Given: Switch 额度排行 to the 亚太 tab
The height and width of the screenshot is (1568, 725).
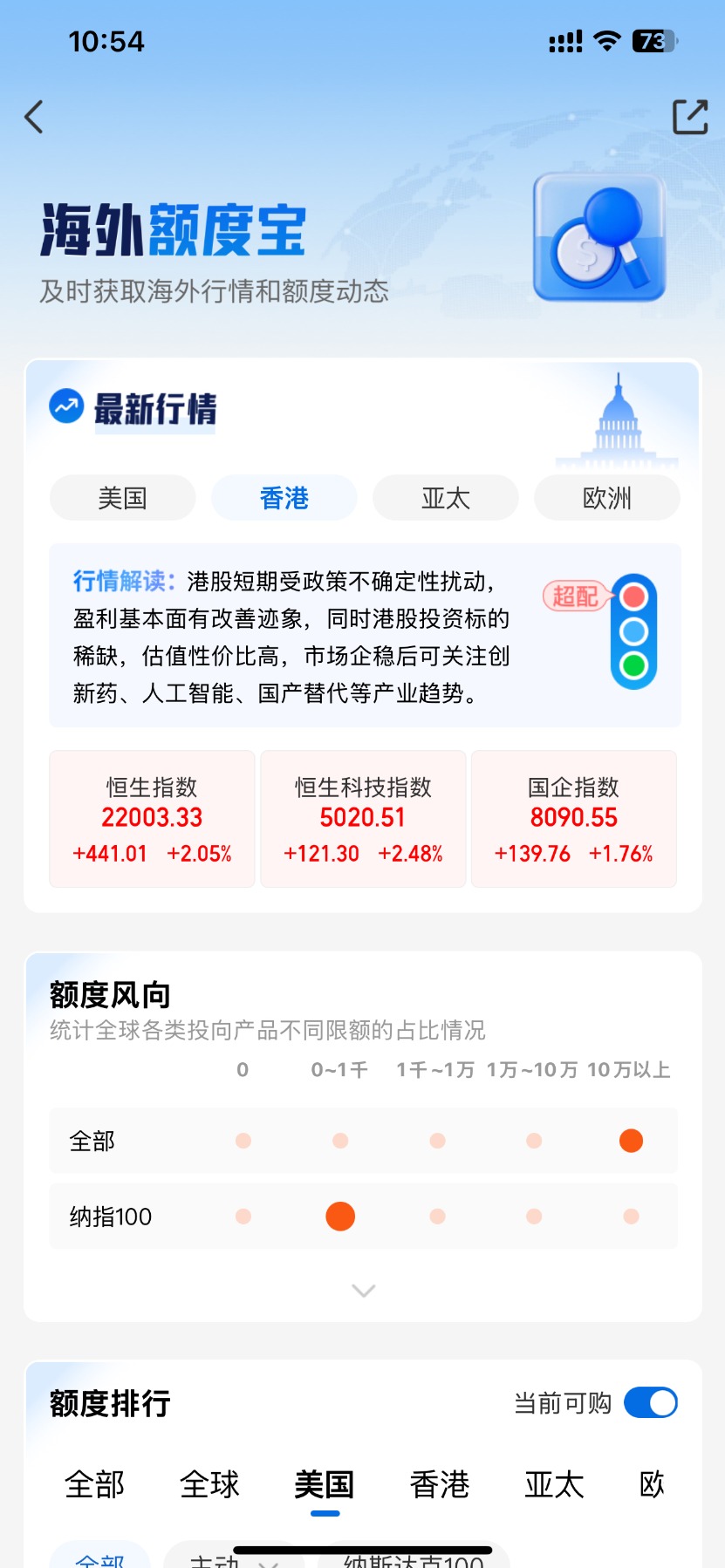Looking at the screenshot, I should [x=554, y=1484].
